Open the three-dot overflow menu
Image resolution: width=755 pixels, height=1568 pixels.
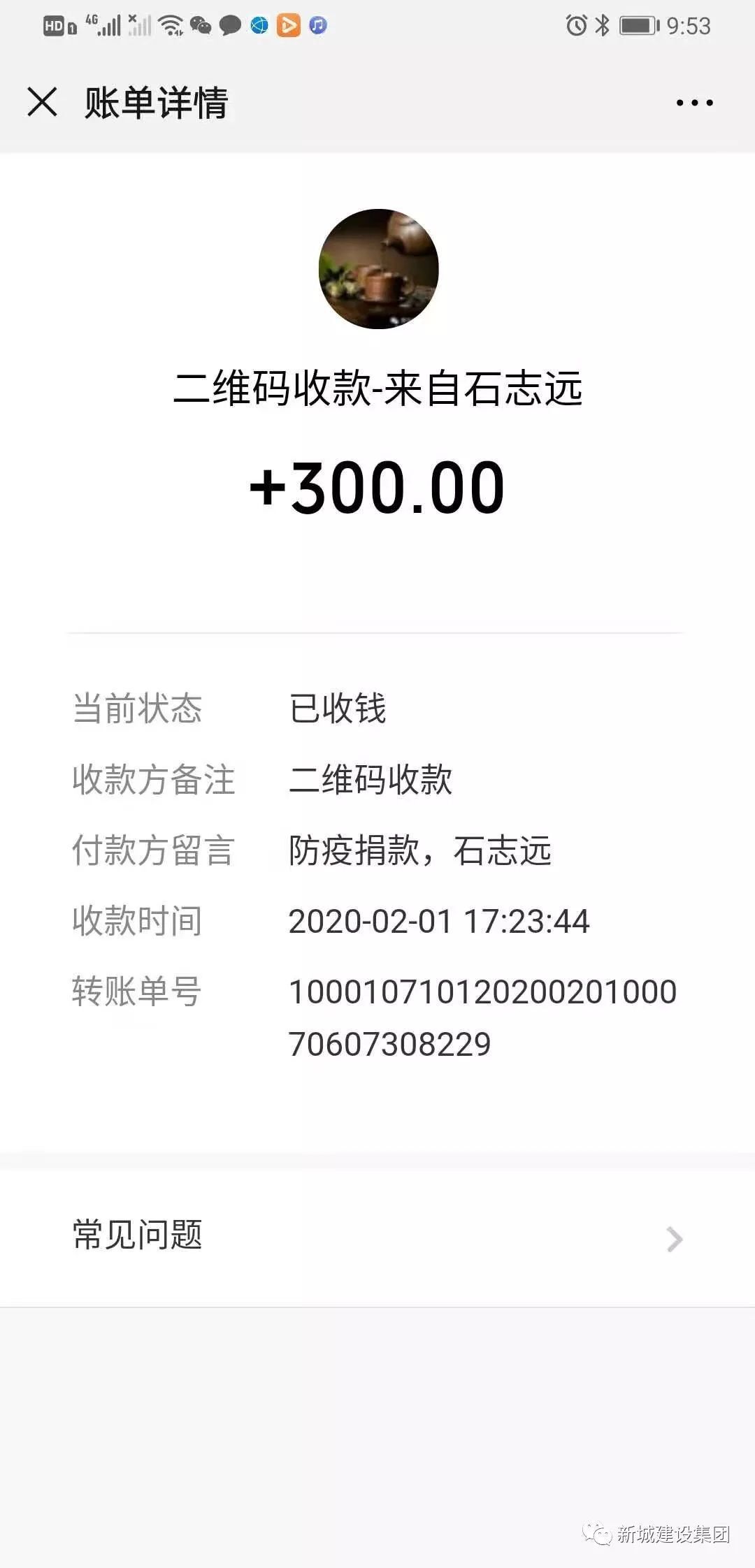[x=694, y=103]
